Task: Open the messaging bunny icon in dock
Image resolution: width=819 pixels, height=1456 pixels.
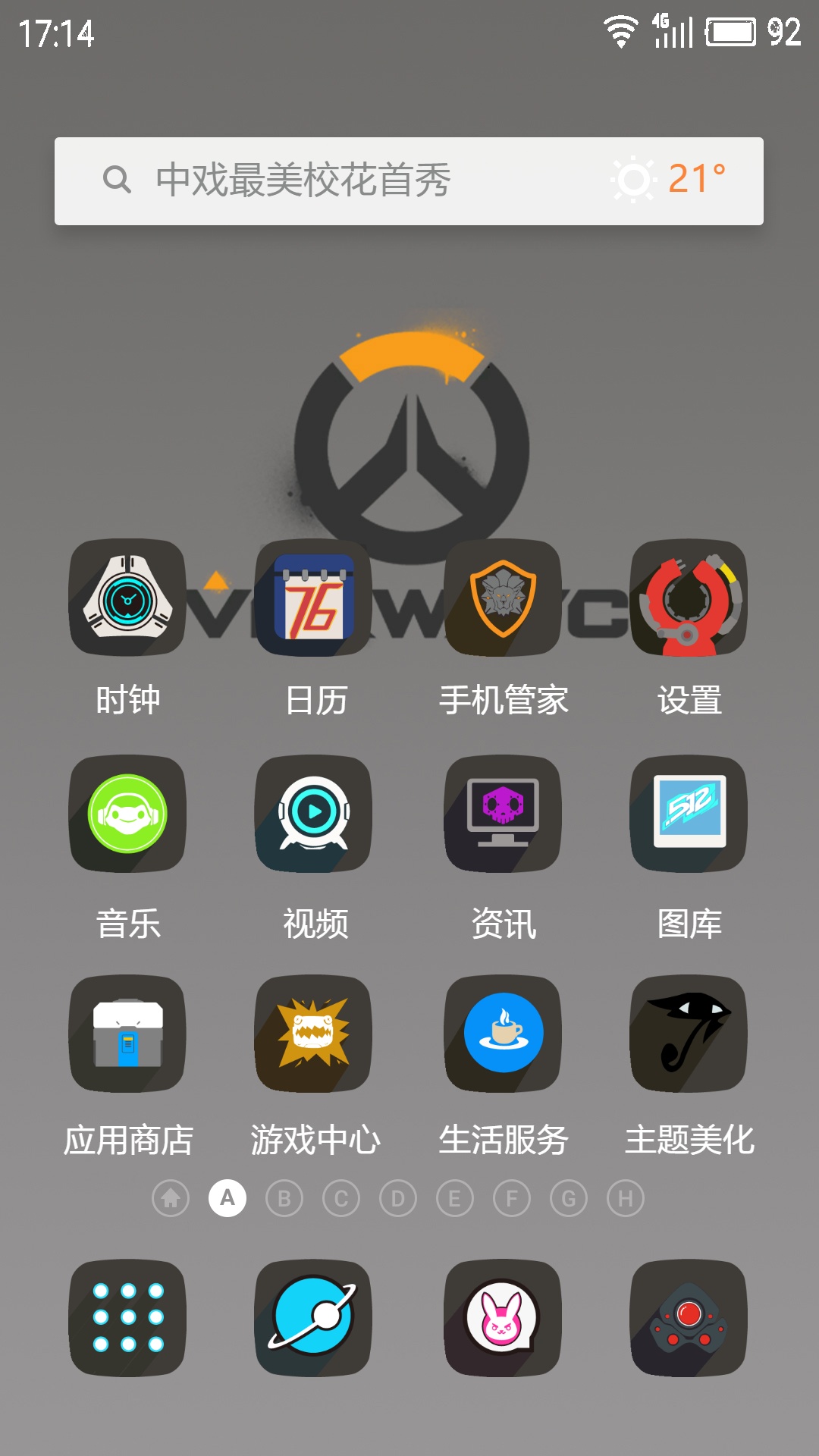Action: pyautogui.click(x=503, y=1318)
